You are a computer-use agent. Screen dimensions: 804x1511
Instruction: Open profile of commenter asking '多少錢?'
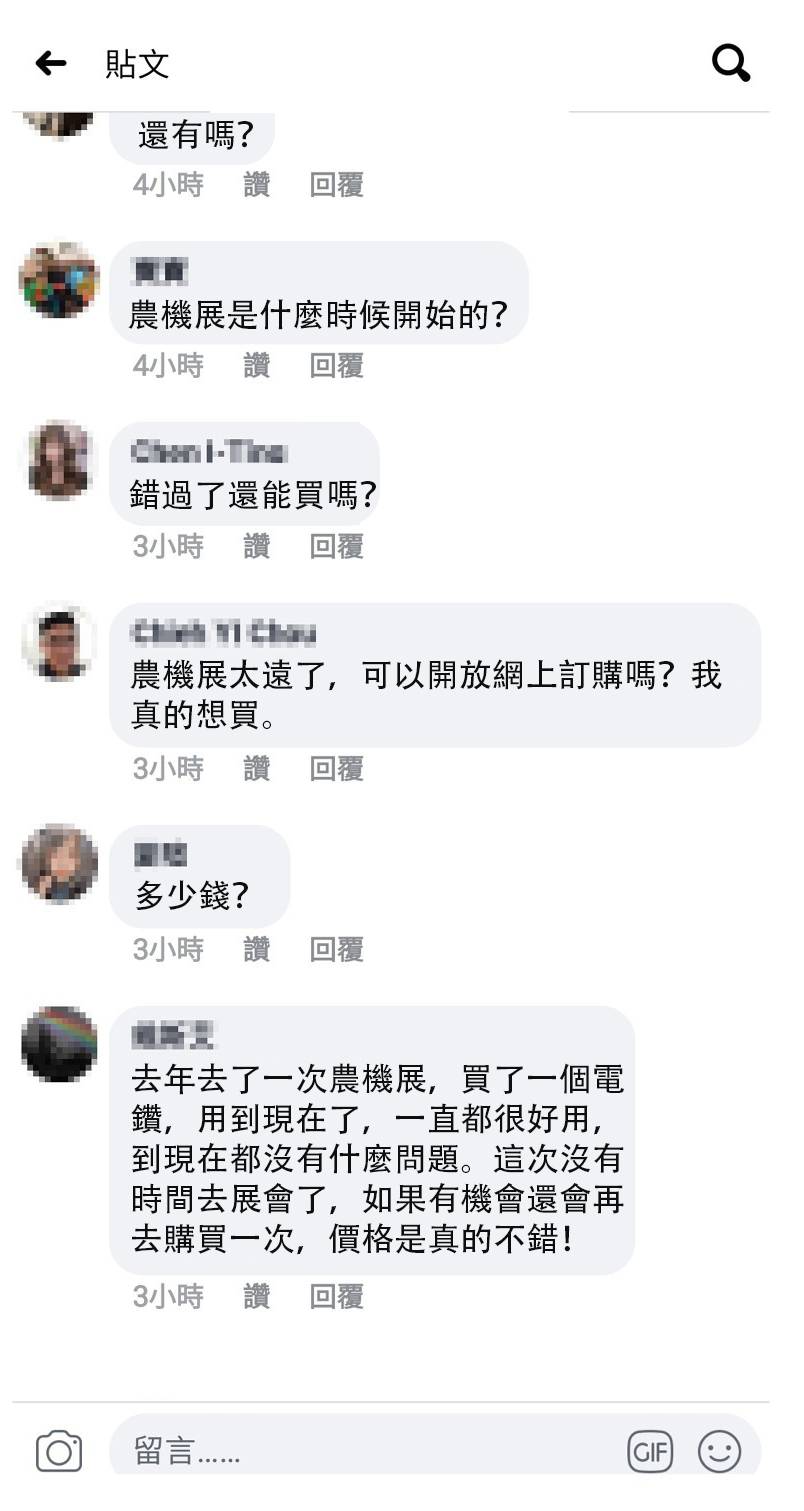(x=59, y=863)
